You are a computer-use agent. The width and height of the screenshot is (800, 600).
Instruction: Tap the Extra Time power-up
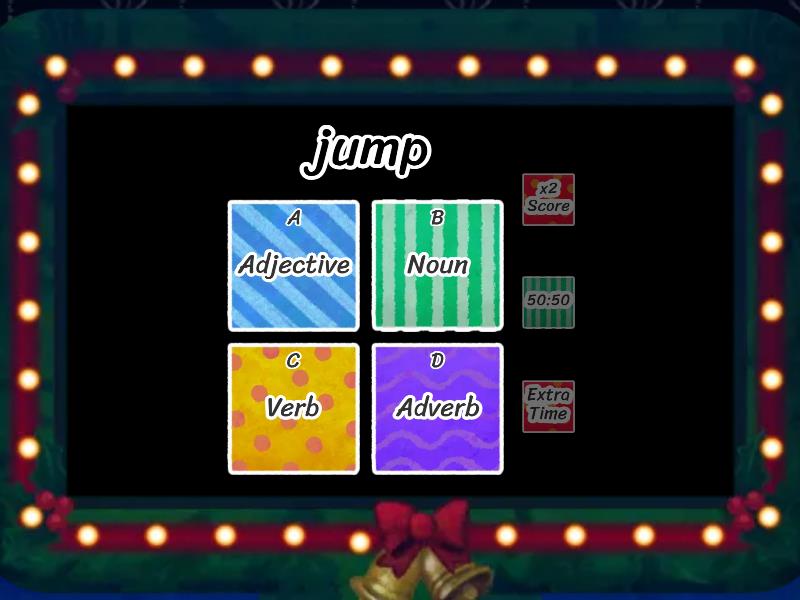coord(548,406)
